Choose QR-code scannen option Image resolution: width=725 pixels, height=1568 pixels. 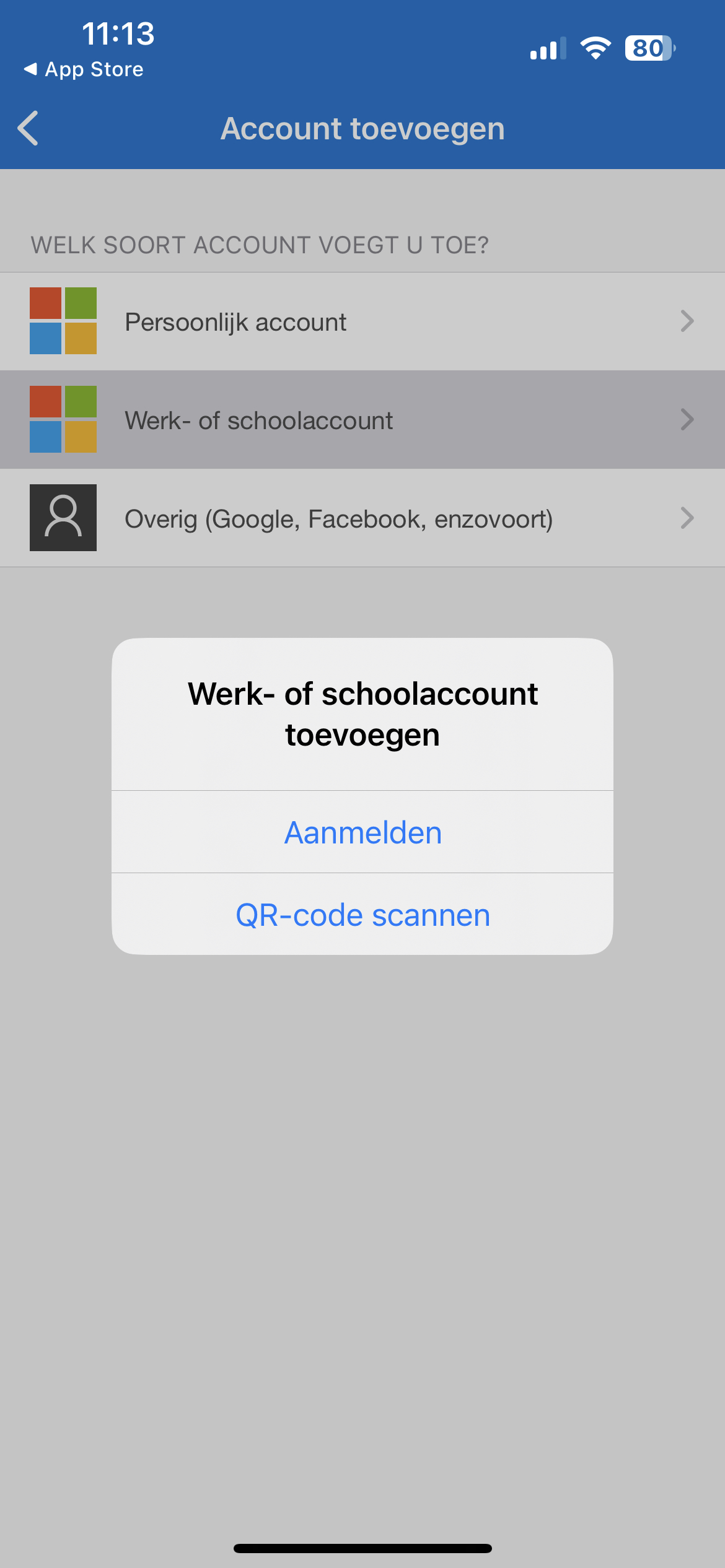coord(362,915)
